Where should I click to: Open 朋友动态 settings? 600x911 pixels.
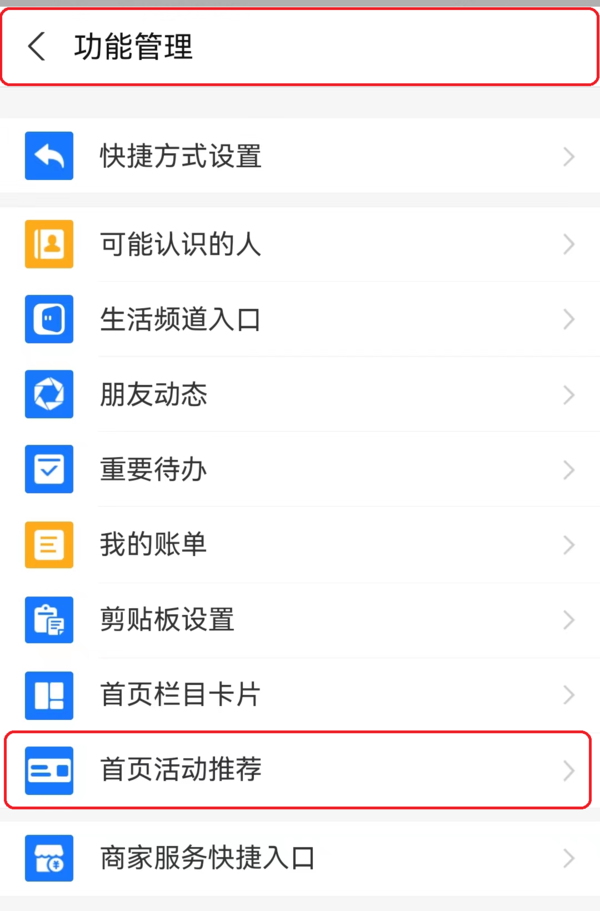click(300, 394)
